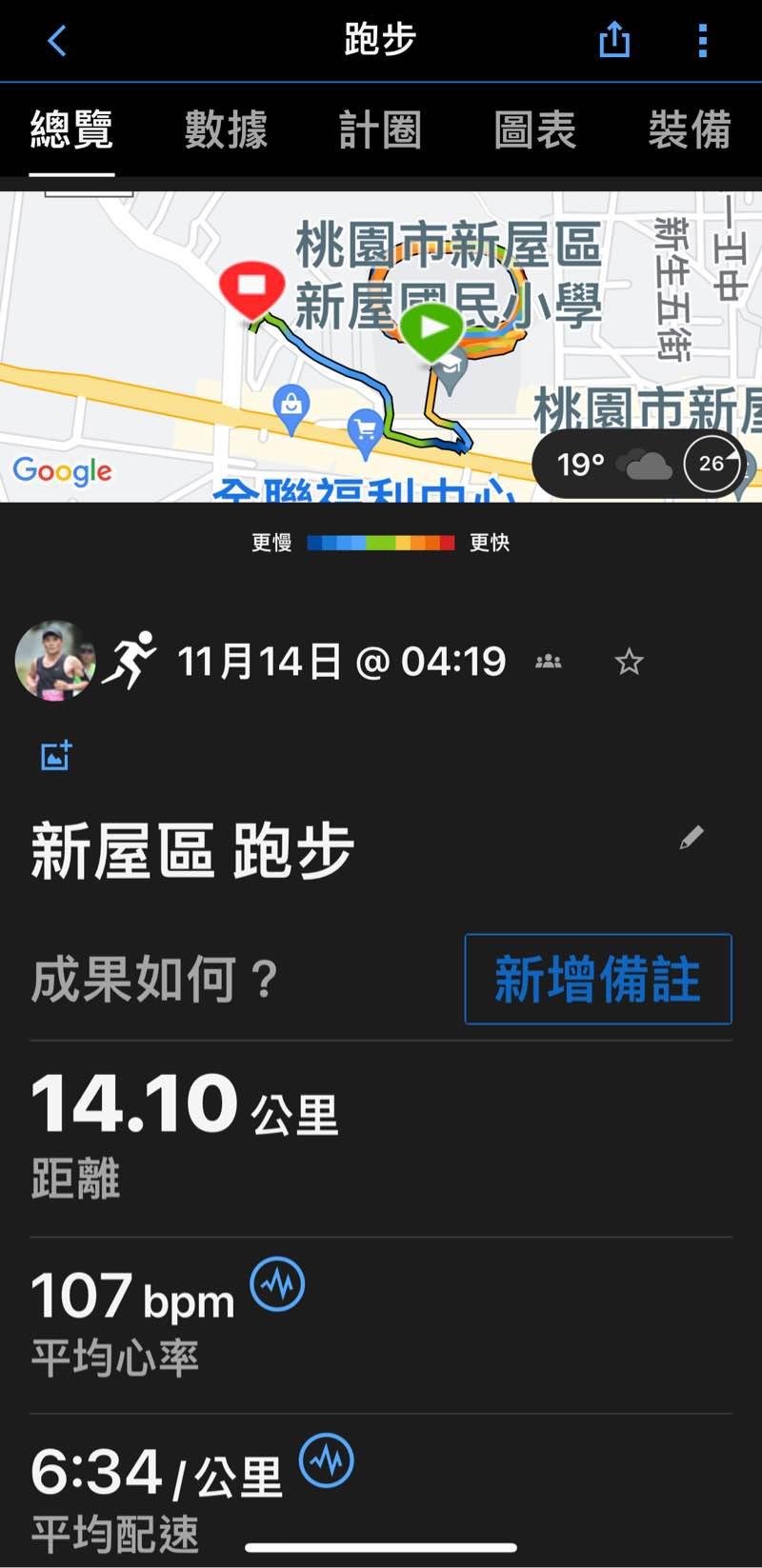
Task: Open the three-dot overflow menu
Action: (702, 41)
